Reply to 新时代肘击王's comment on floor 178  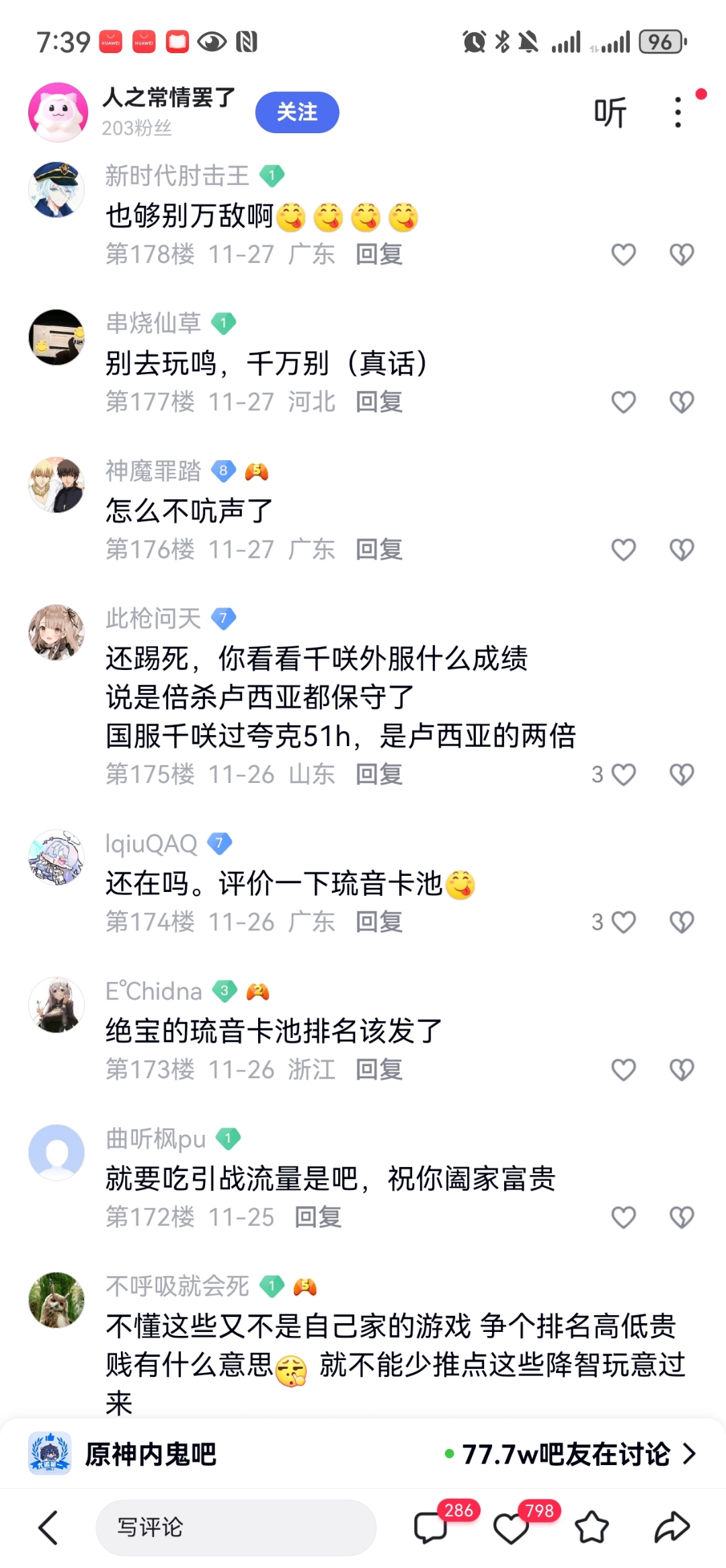click(378, 254)
